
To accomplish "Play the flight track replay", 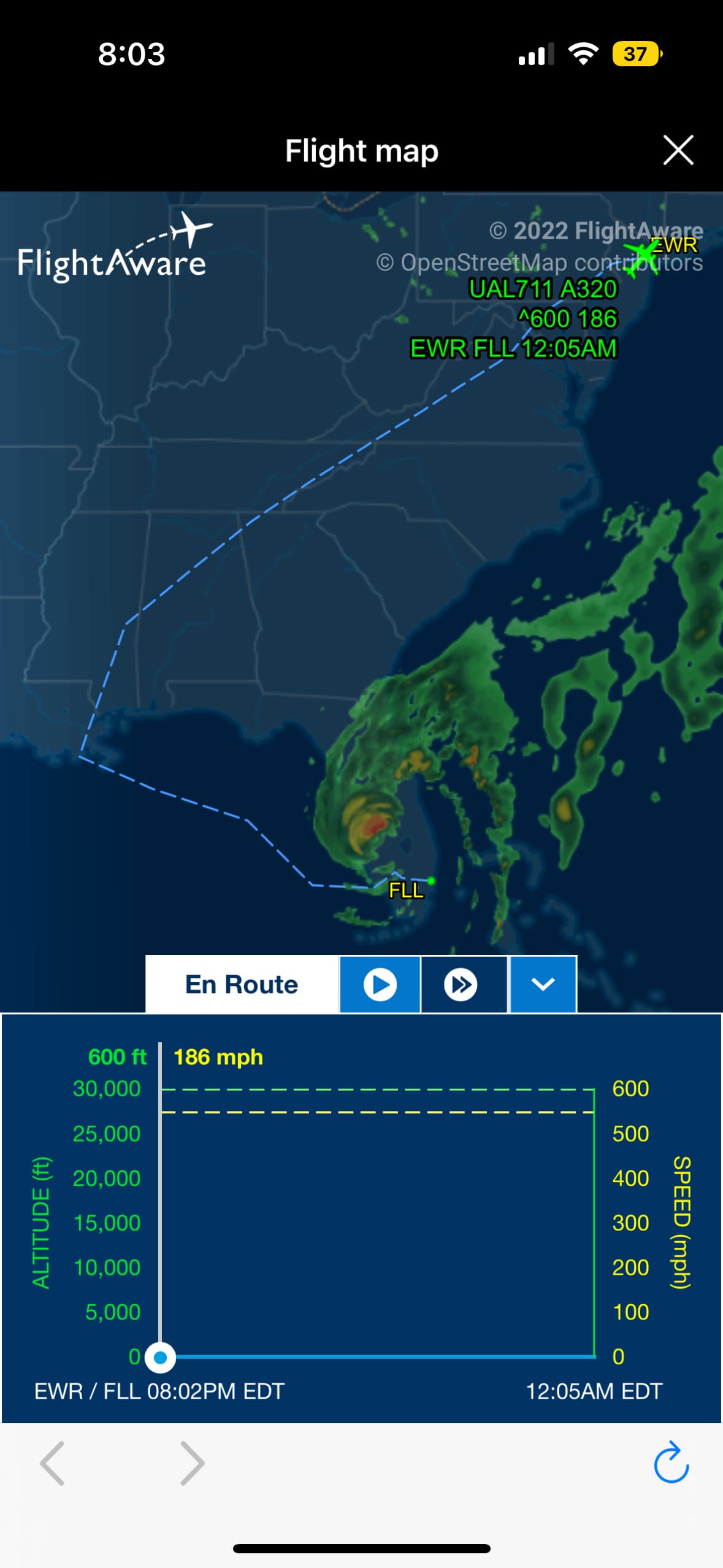I will (x=380, y=984).
